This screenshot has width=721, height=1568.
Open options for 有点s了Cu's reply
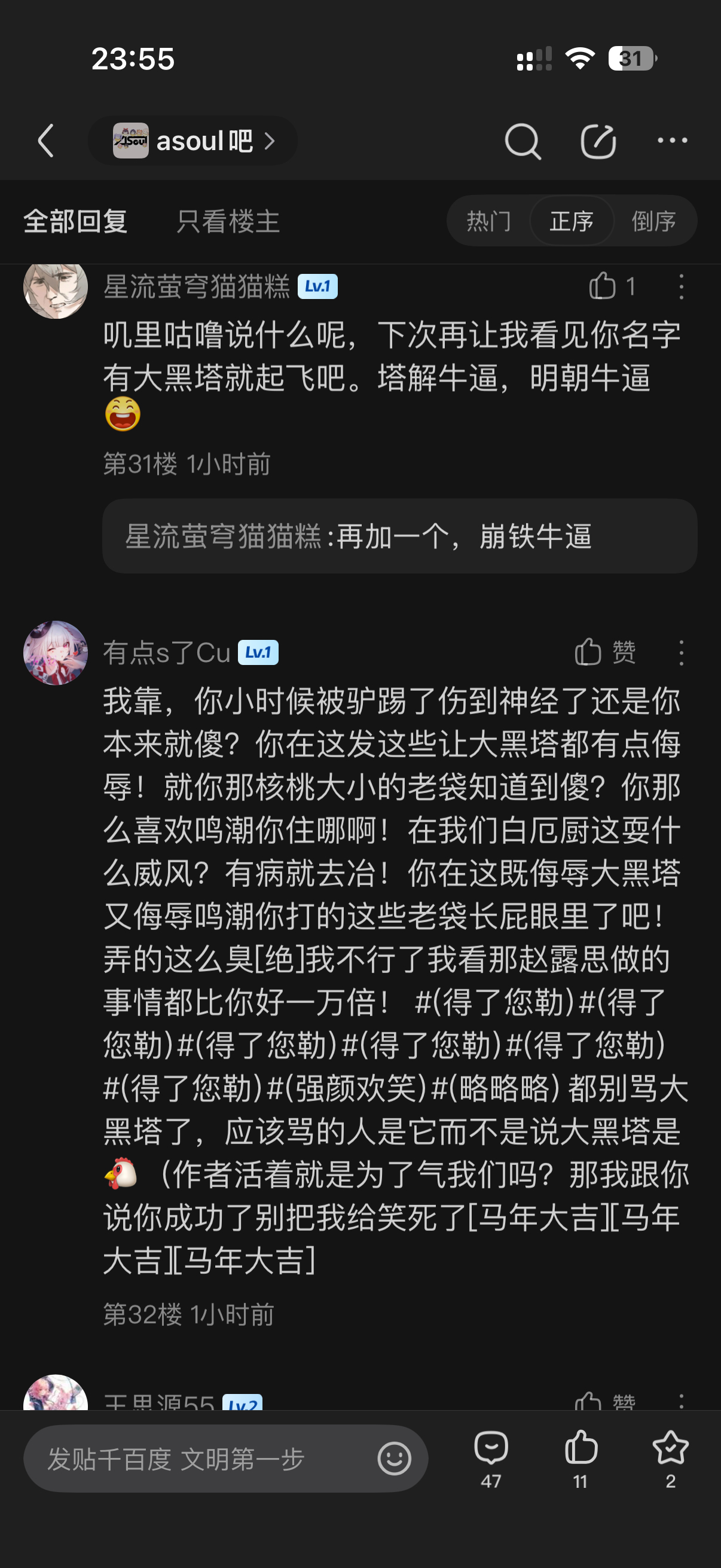(681, 652)
